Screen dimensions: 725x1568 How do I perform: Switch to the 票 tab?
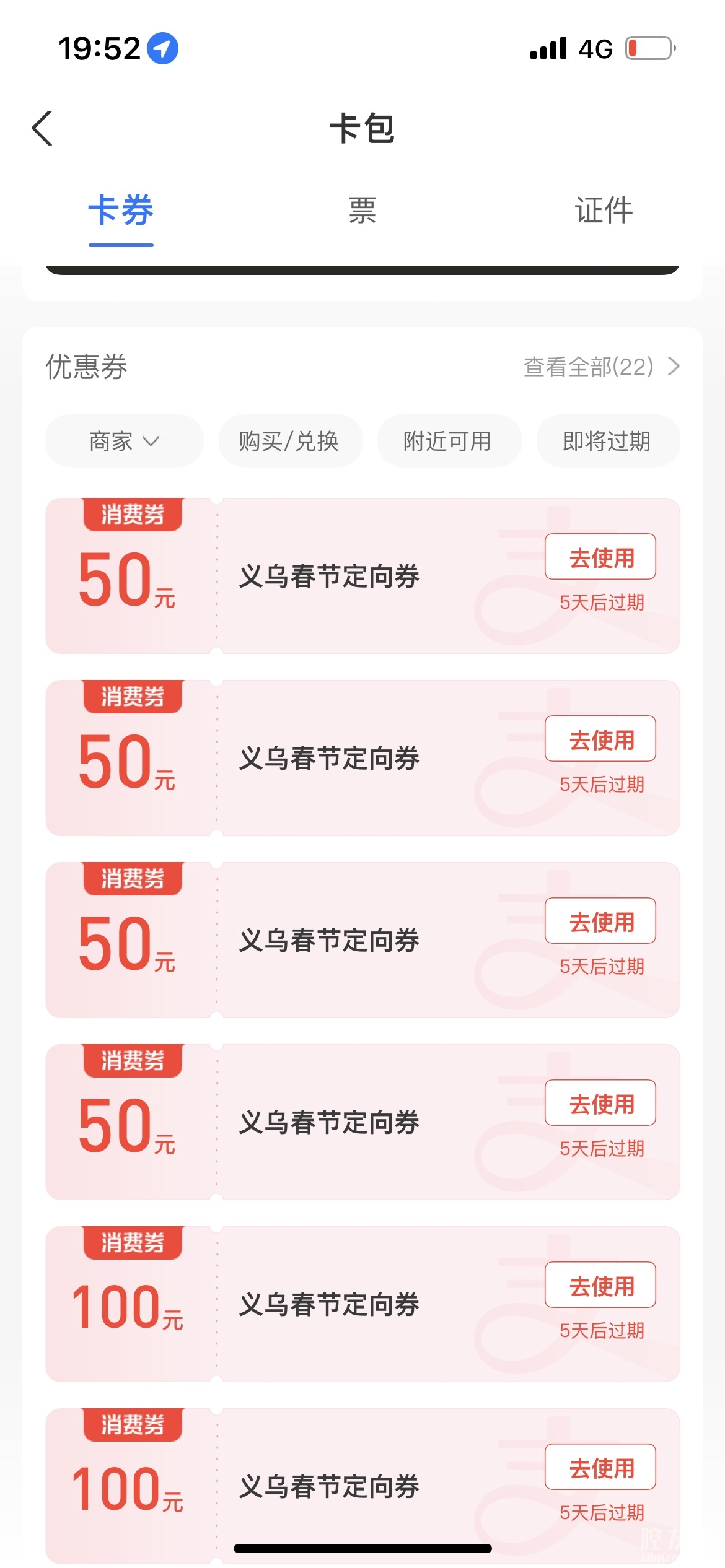click(362, 211)
